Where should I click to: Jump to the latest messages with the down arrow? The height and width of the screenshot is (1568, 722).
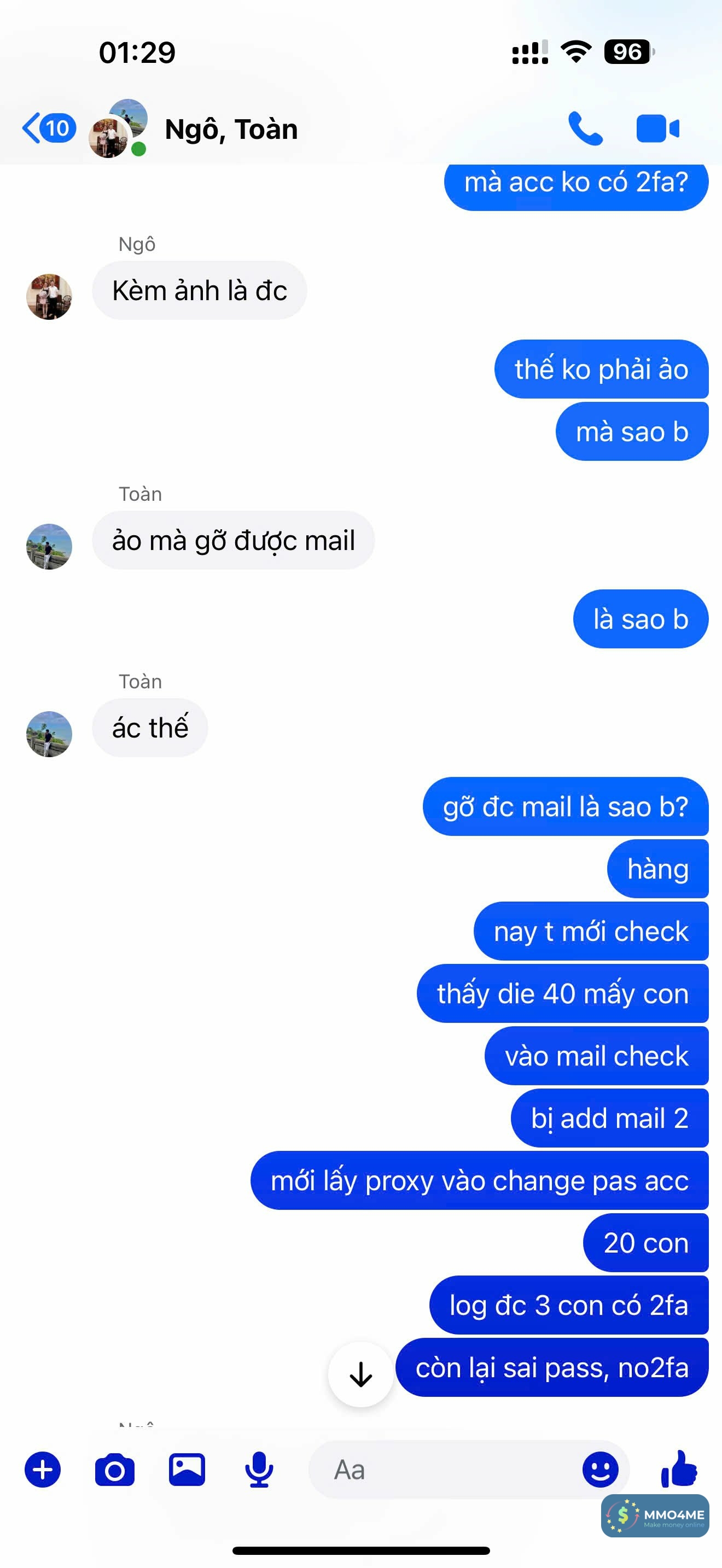(x=361, y=1374)
